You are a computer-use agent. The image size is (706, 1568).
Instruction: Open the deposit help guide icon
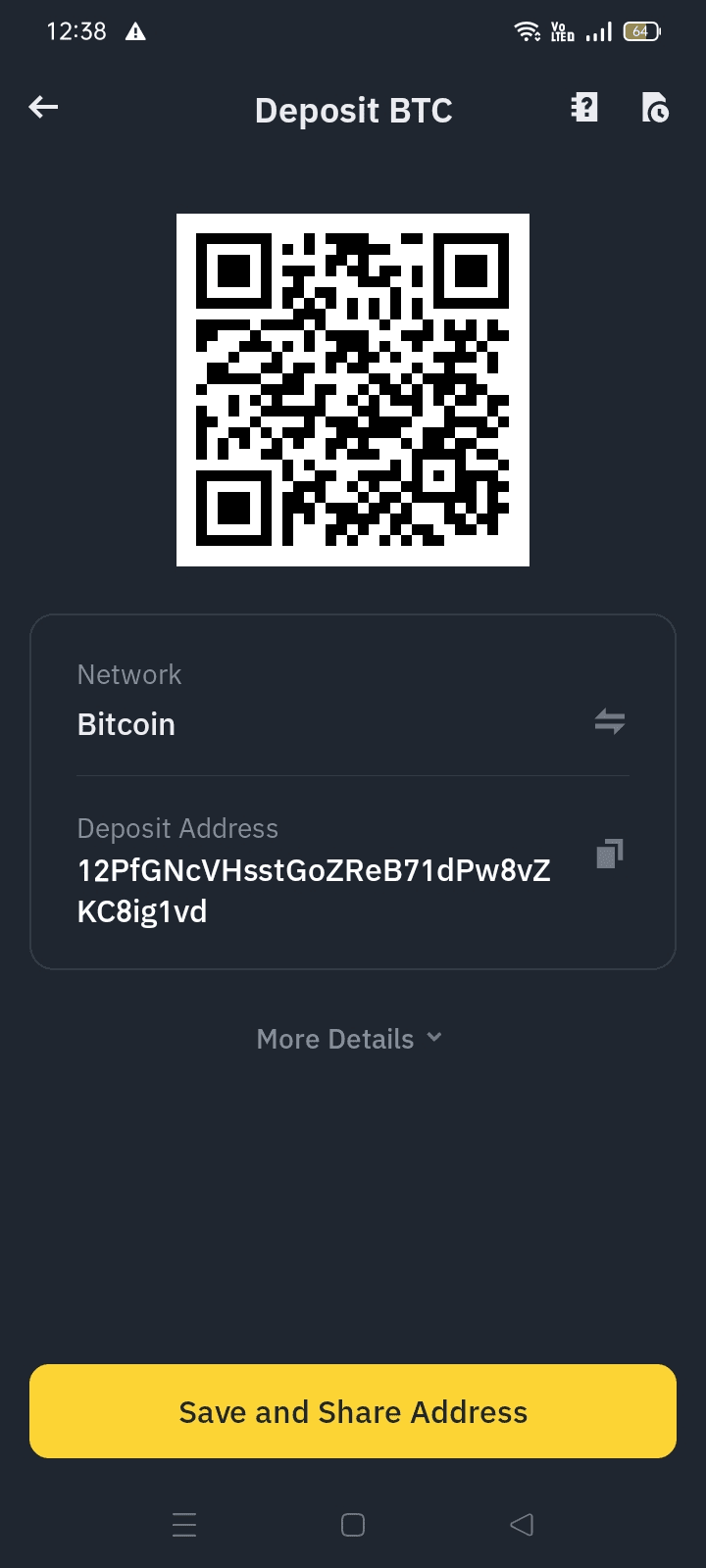(x=584, y=108)
